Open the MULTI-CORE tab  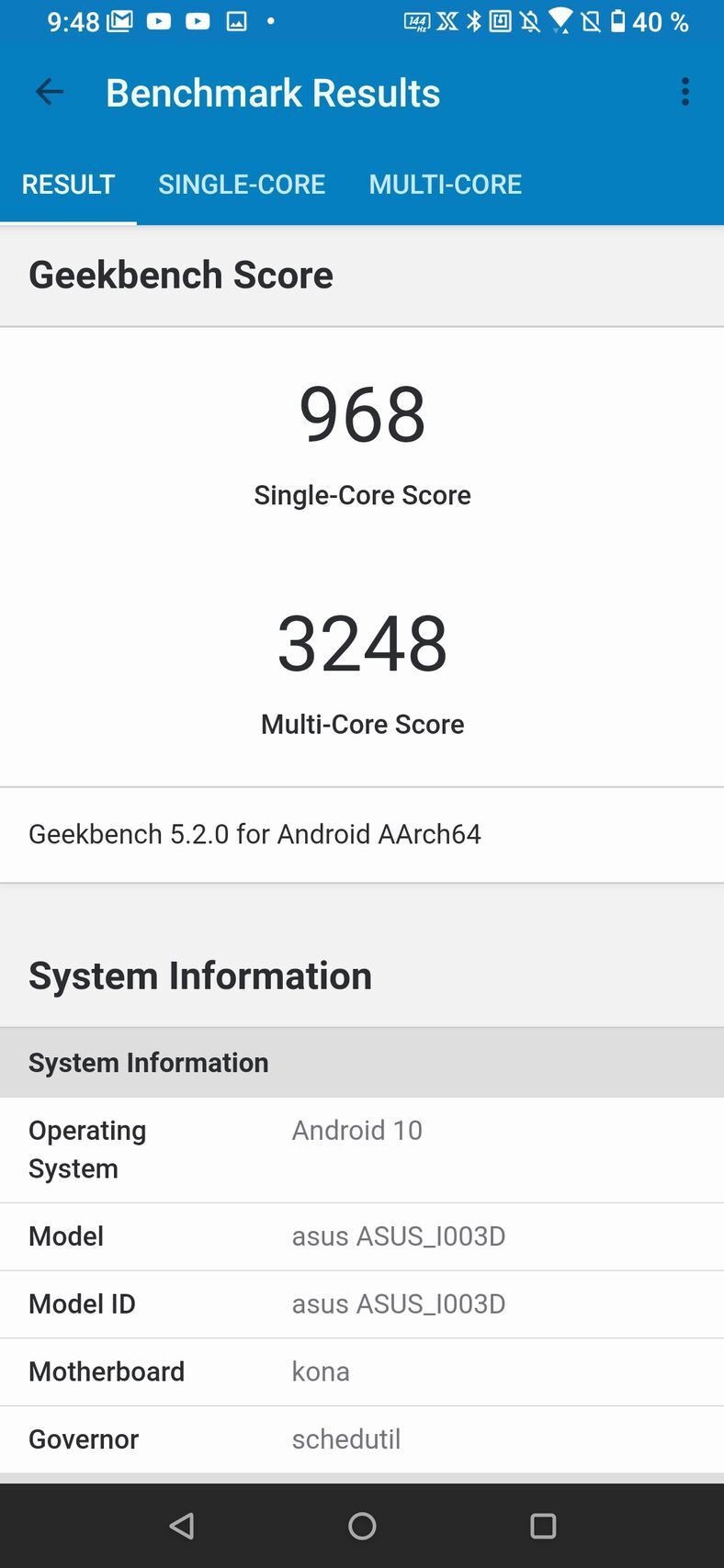coord(445,185)
